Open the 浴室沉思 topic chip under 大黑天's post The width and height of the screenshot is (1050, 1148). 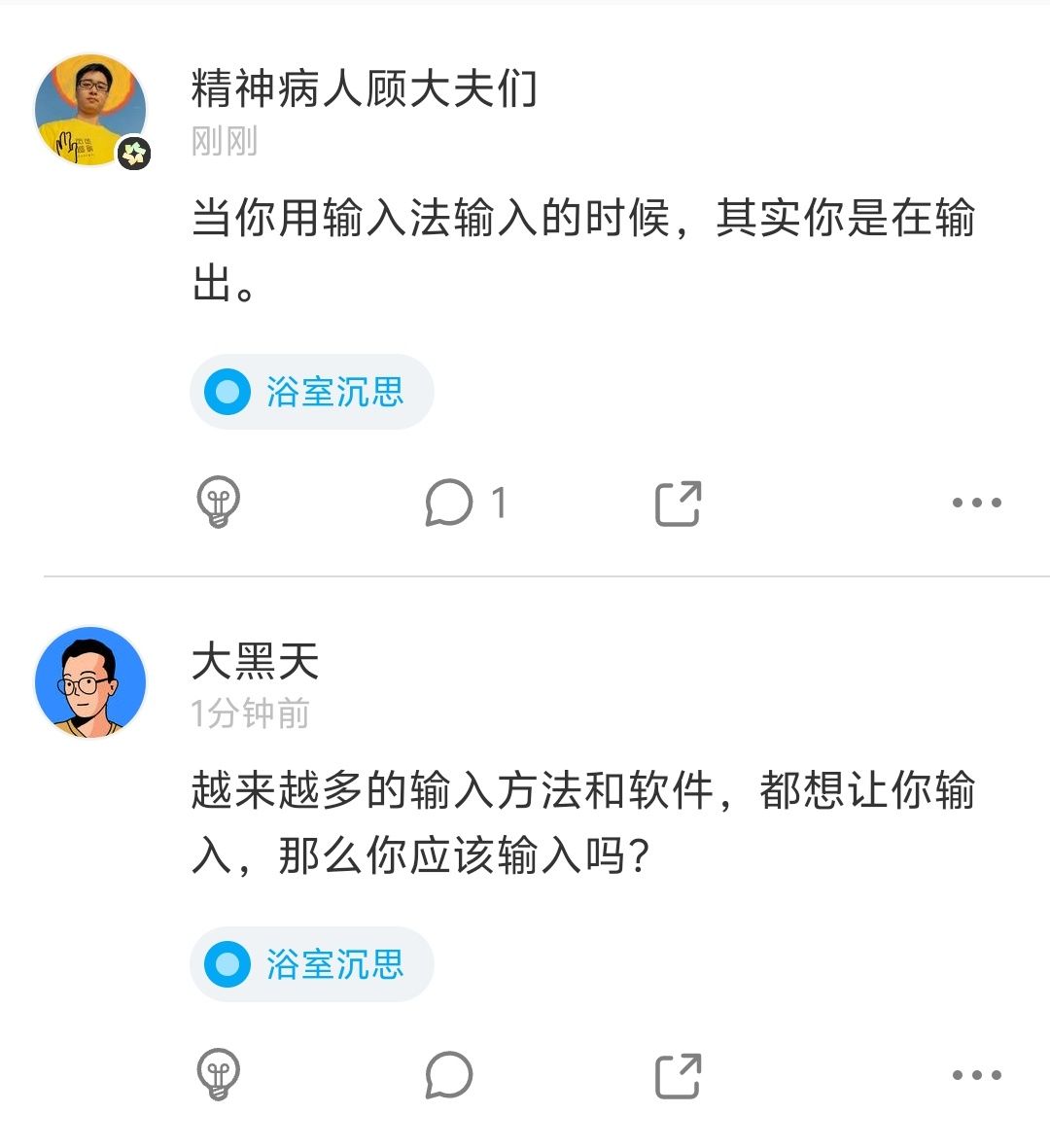[x=311, y=964]
